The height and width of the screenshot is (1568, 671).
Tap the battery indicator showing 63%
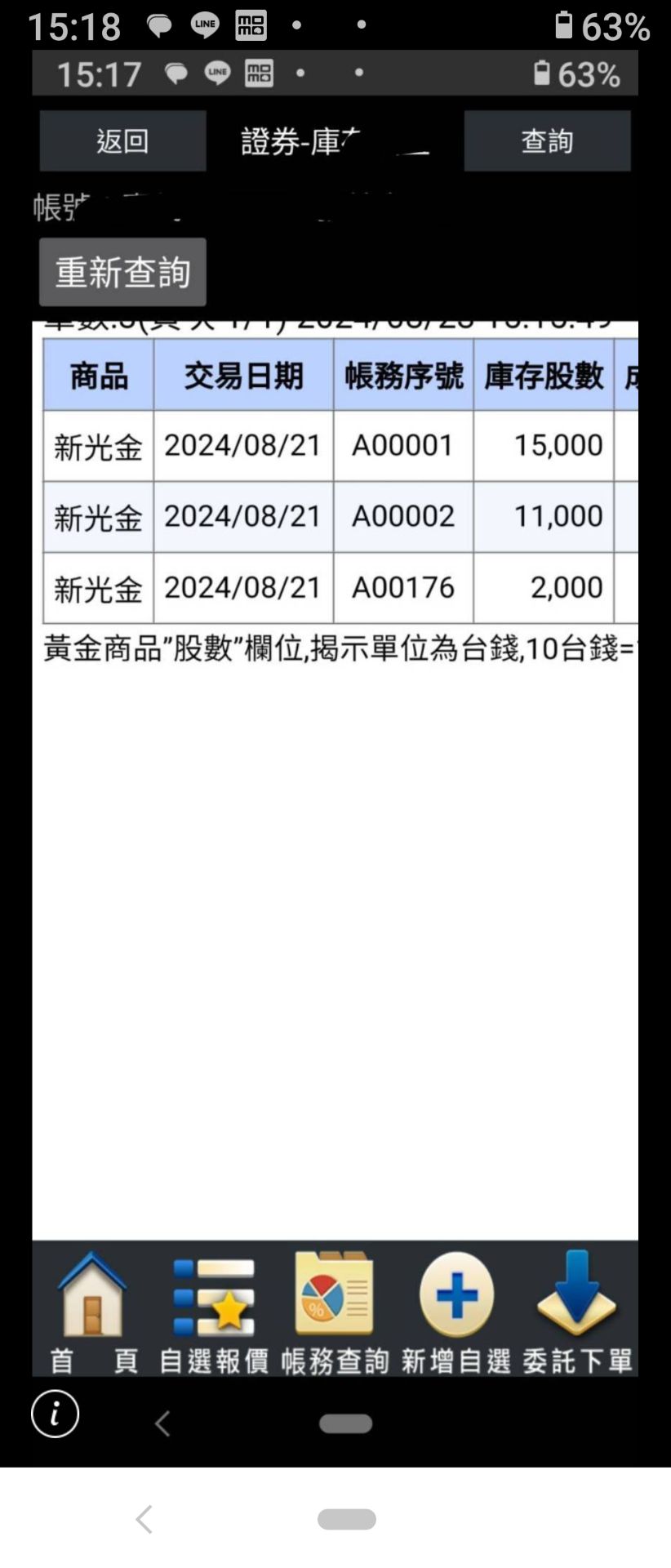(596, 27)
